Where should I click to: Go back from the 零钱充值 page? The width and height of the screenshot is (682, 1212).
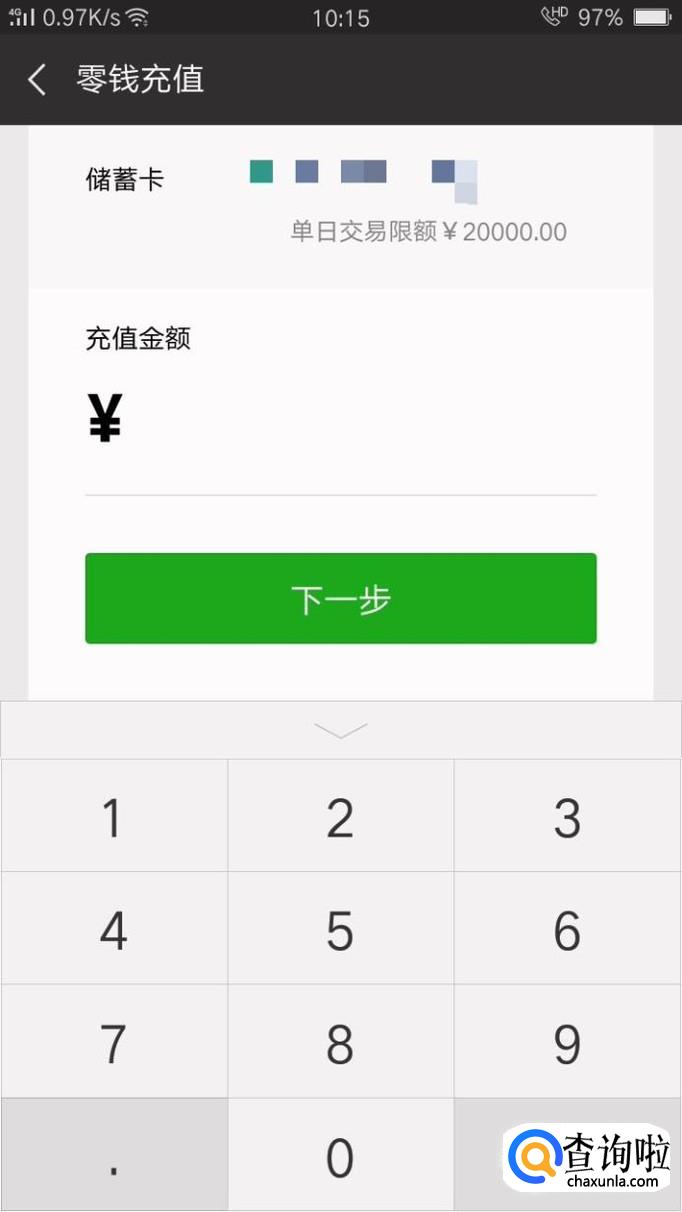click(37, 80)
